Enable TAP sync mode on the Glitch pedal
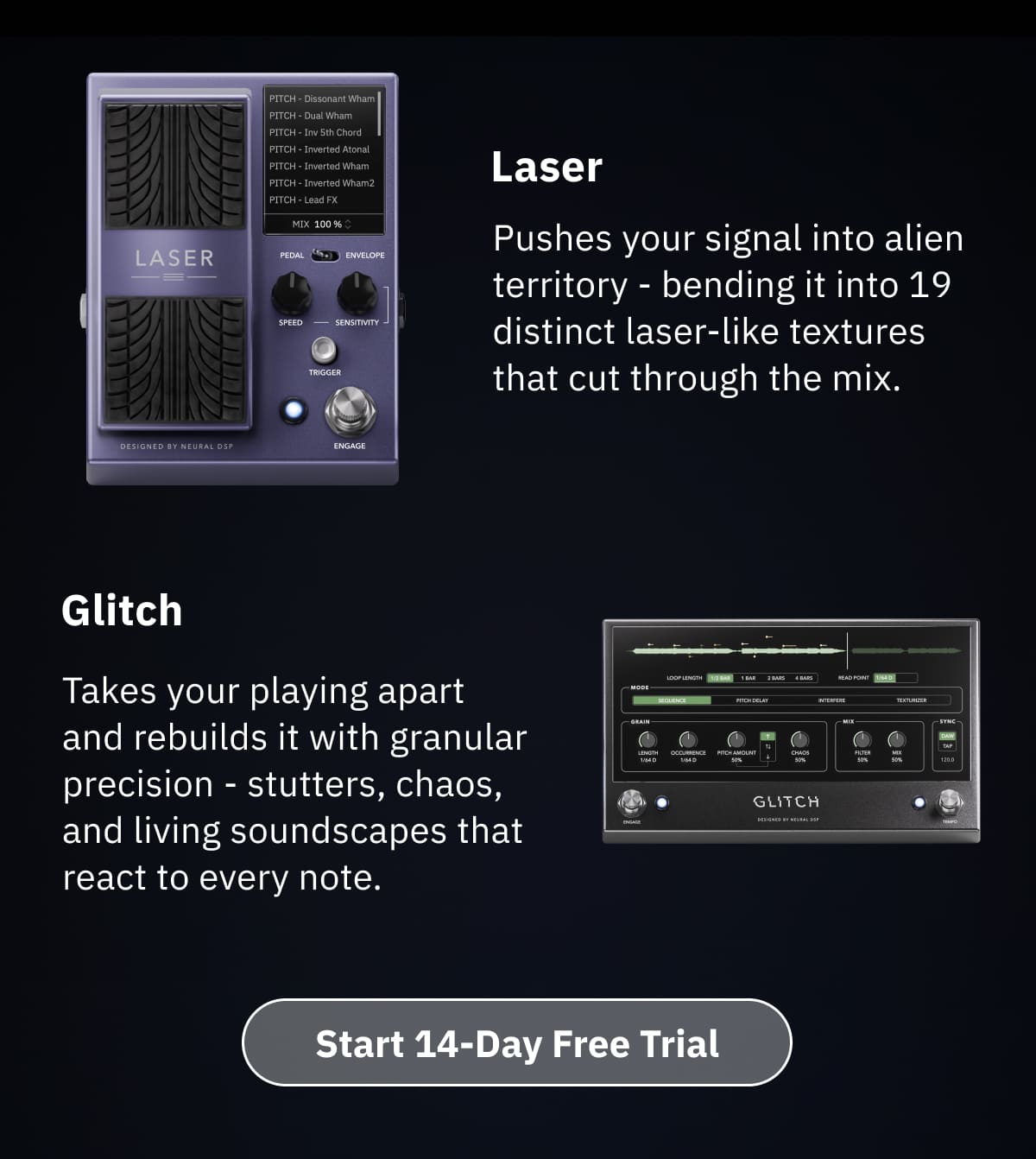Screen dimensions: 1036x1159 pos(947,748)
